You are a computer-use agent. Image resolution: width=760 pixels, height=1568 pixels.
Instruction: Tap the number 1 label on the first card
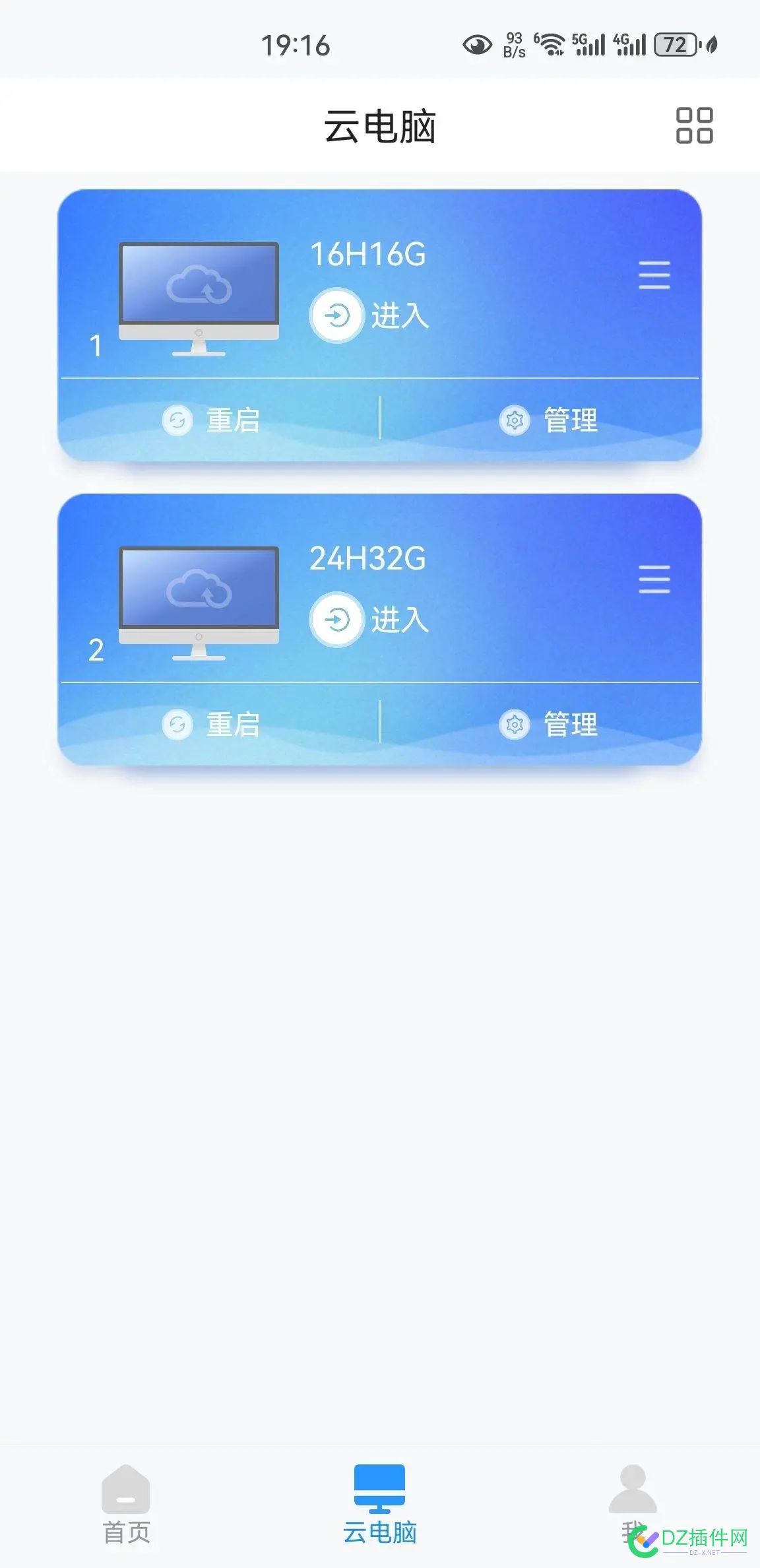94,346
